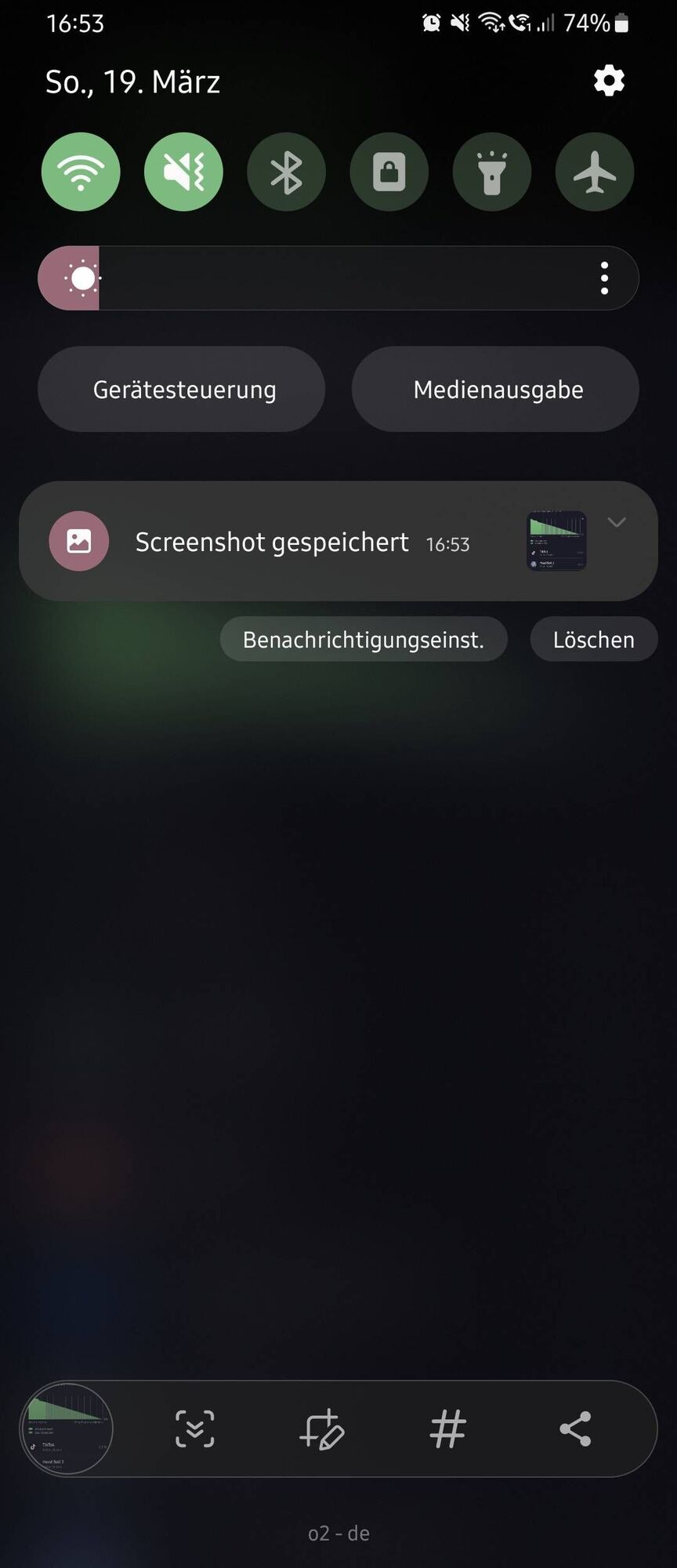
Task: Expand the screenshot notification chevron
Action: tap(617, 522)
